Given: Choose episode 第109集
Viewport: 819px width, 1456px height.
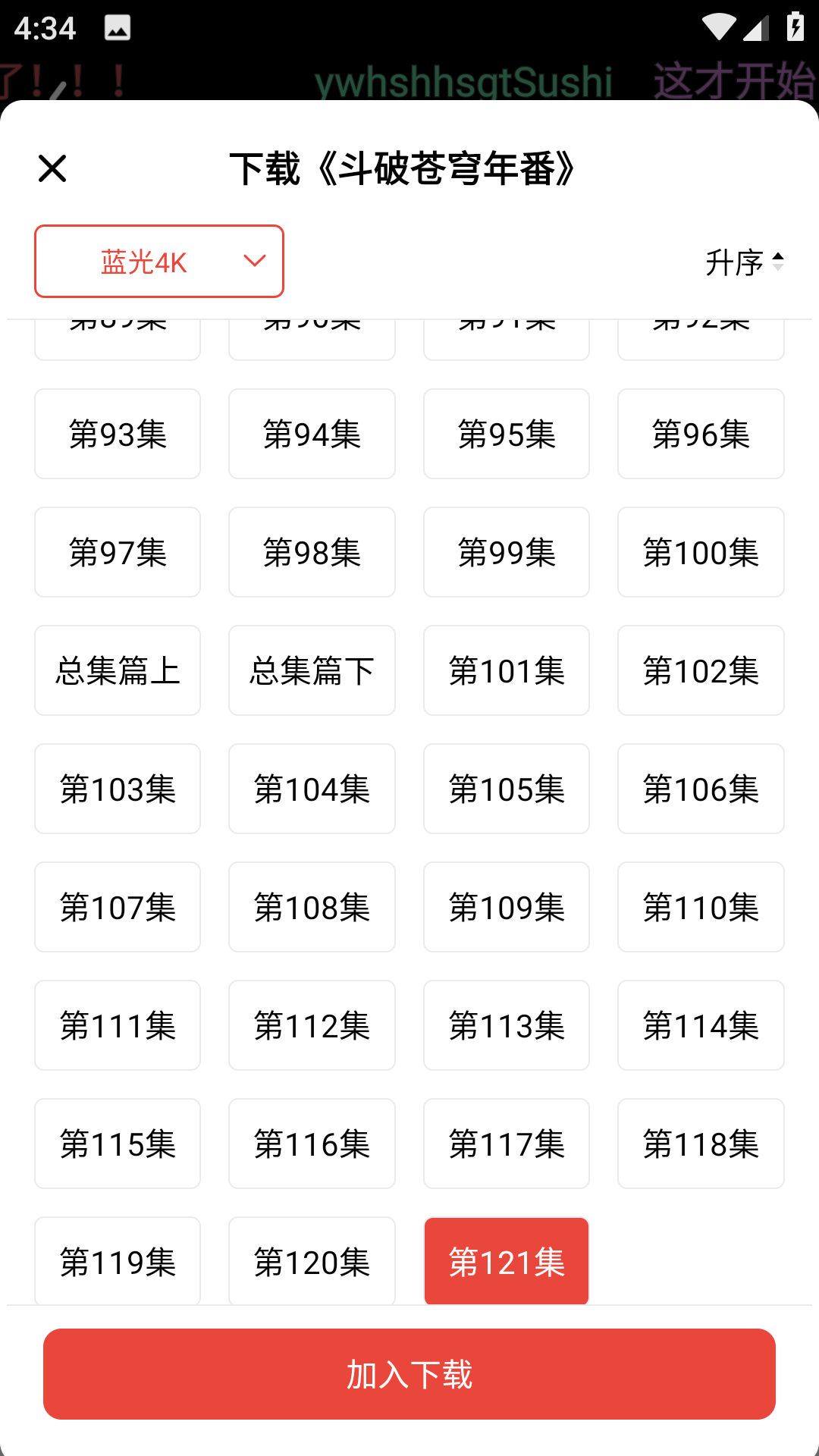Looking at the screenshot, I should click(x=507, y=907).
